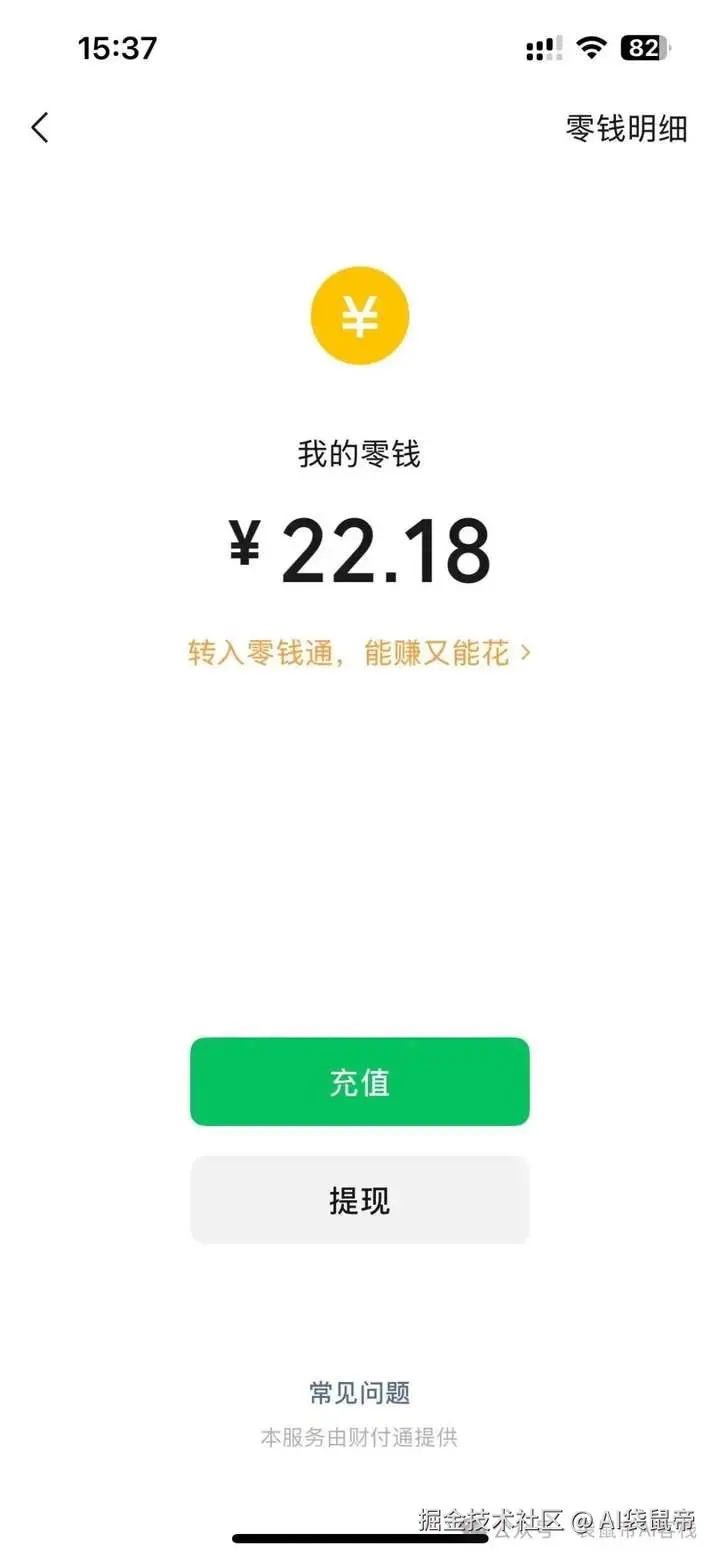Open 零钱明细 transaction details

point(626,128)
